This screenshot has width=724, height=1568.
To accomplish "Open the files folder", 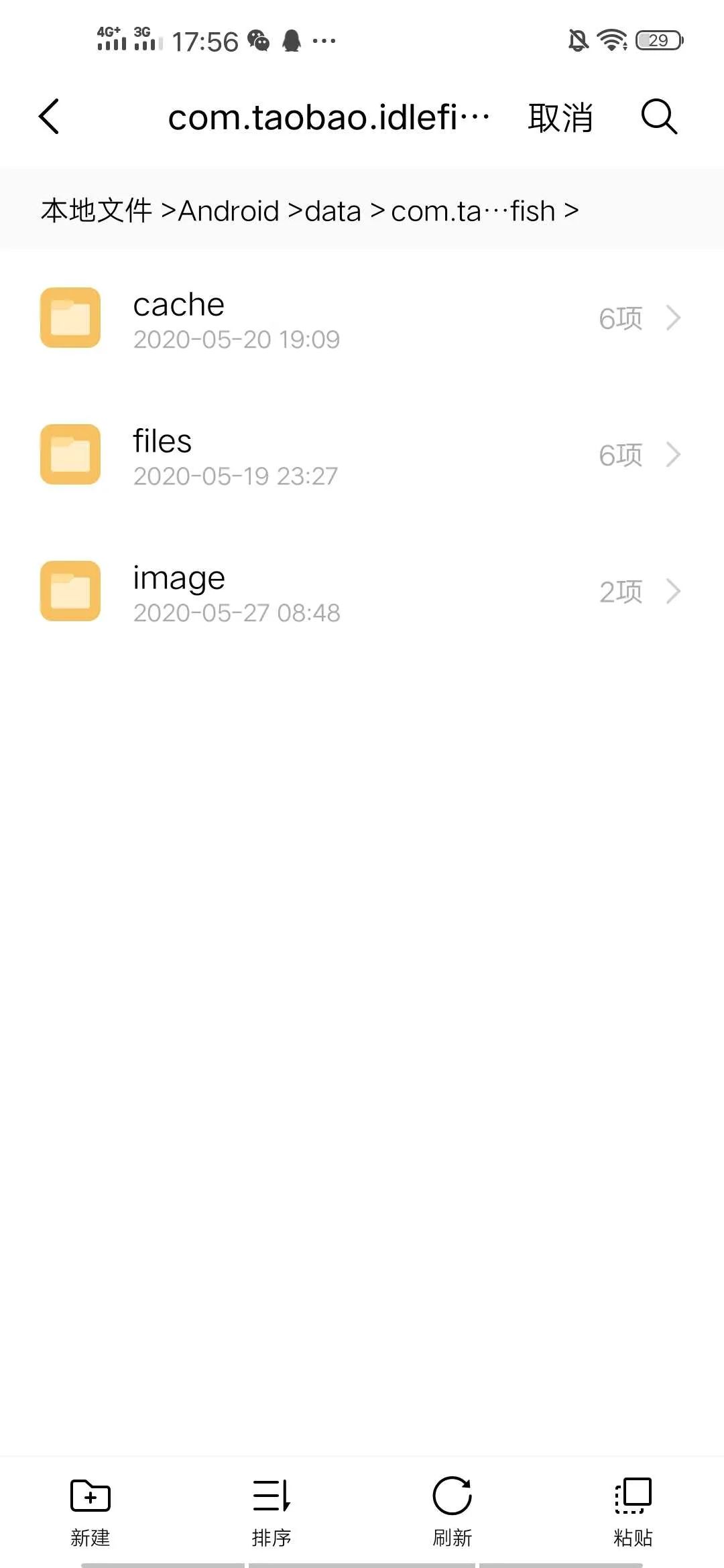I will click(x=362, y=455).
